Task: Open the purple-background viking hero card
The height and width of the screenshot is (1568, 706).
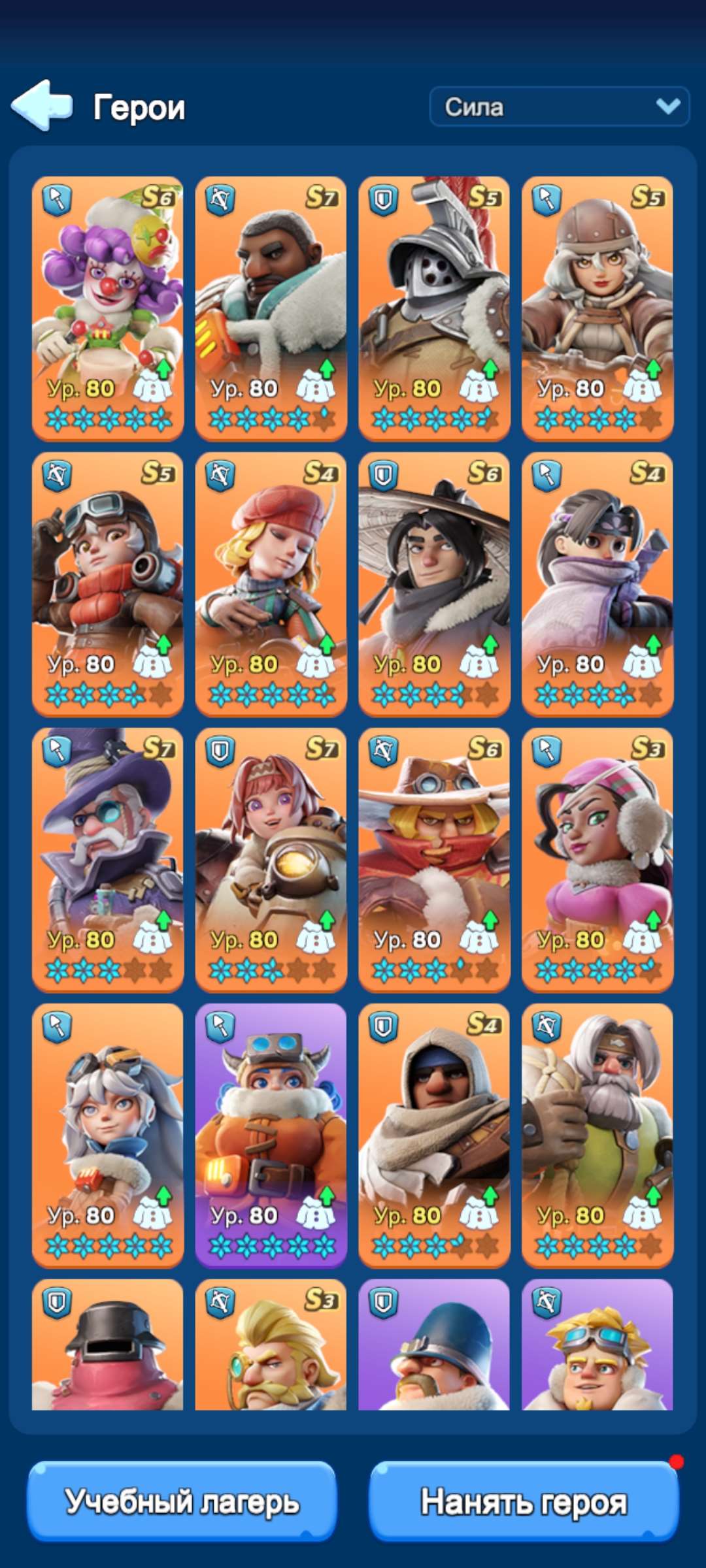Action: (x=271, y=1135)
